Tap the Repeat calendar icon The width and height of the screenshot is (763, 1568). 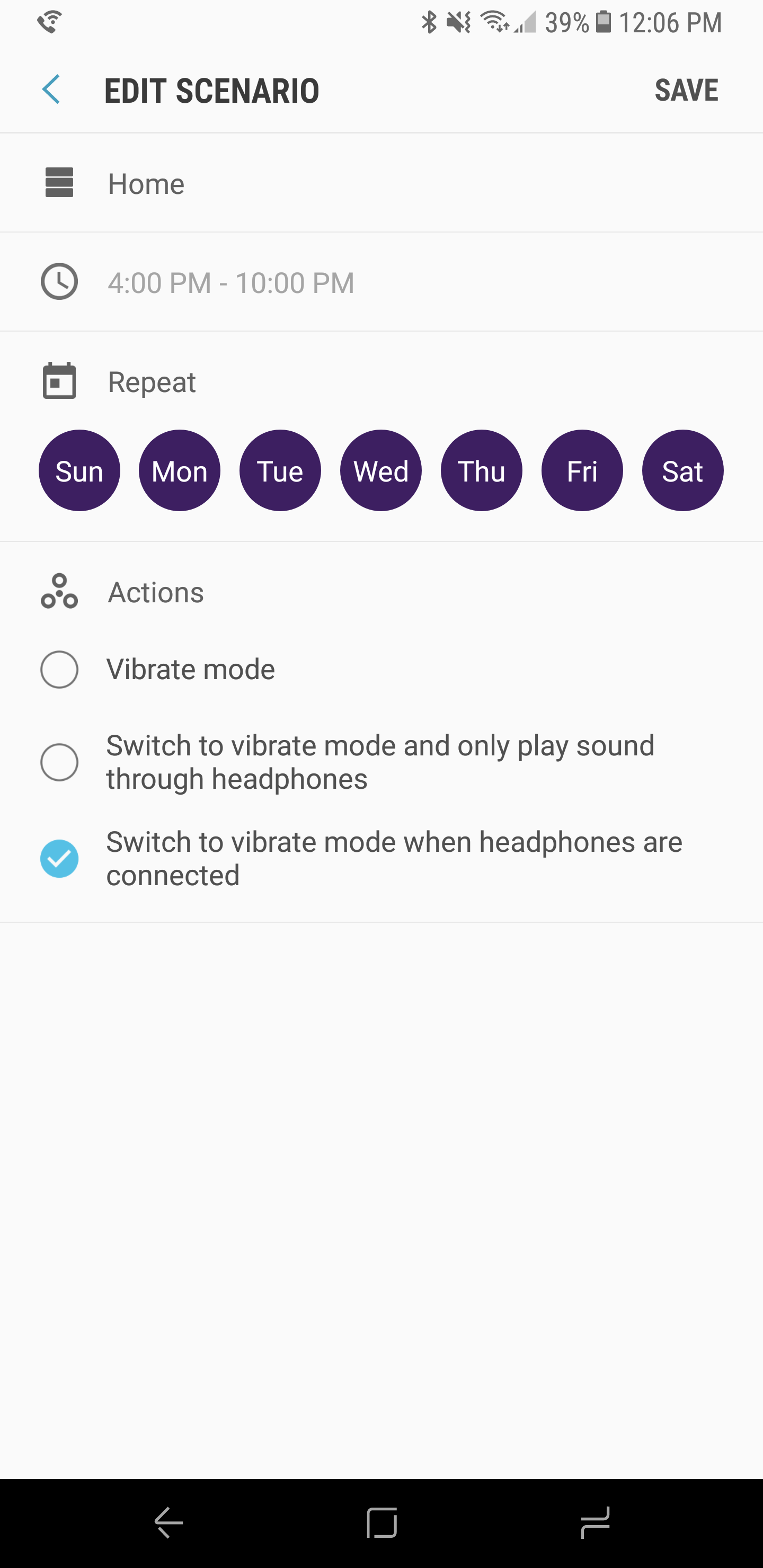[59, 381]
